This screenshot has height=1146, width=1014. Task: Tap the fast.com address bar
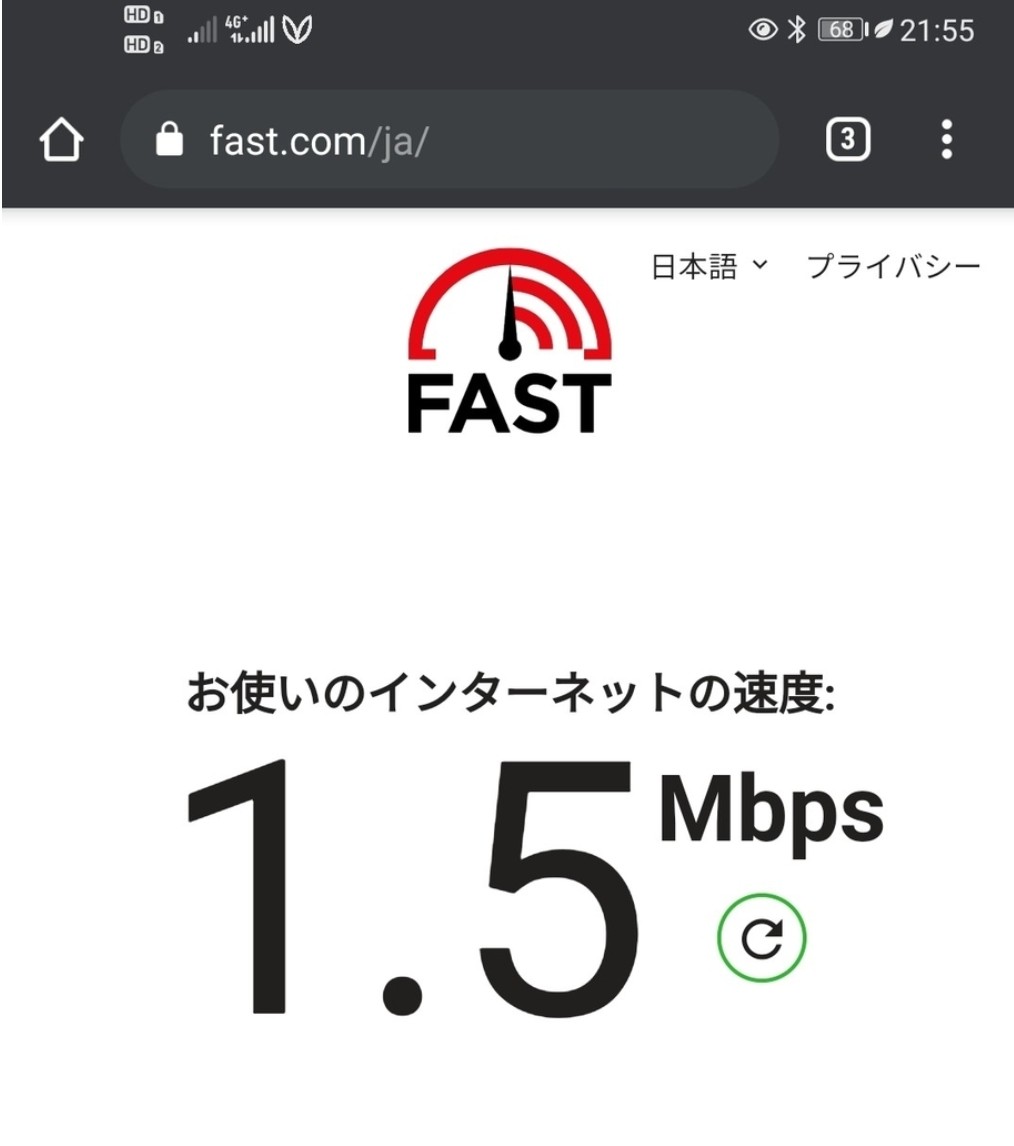point(448,141)
